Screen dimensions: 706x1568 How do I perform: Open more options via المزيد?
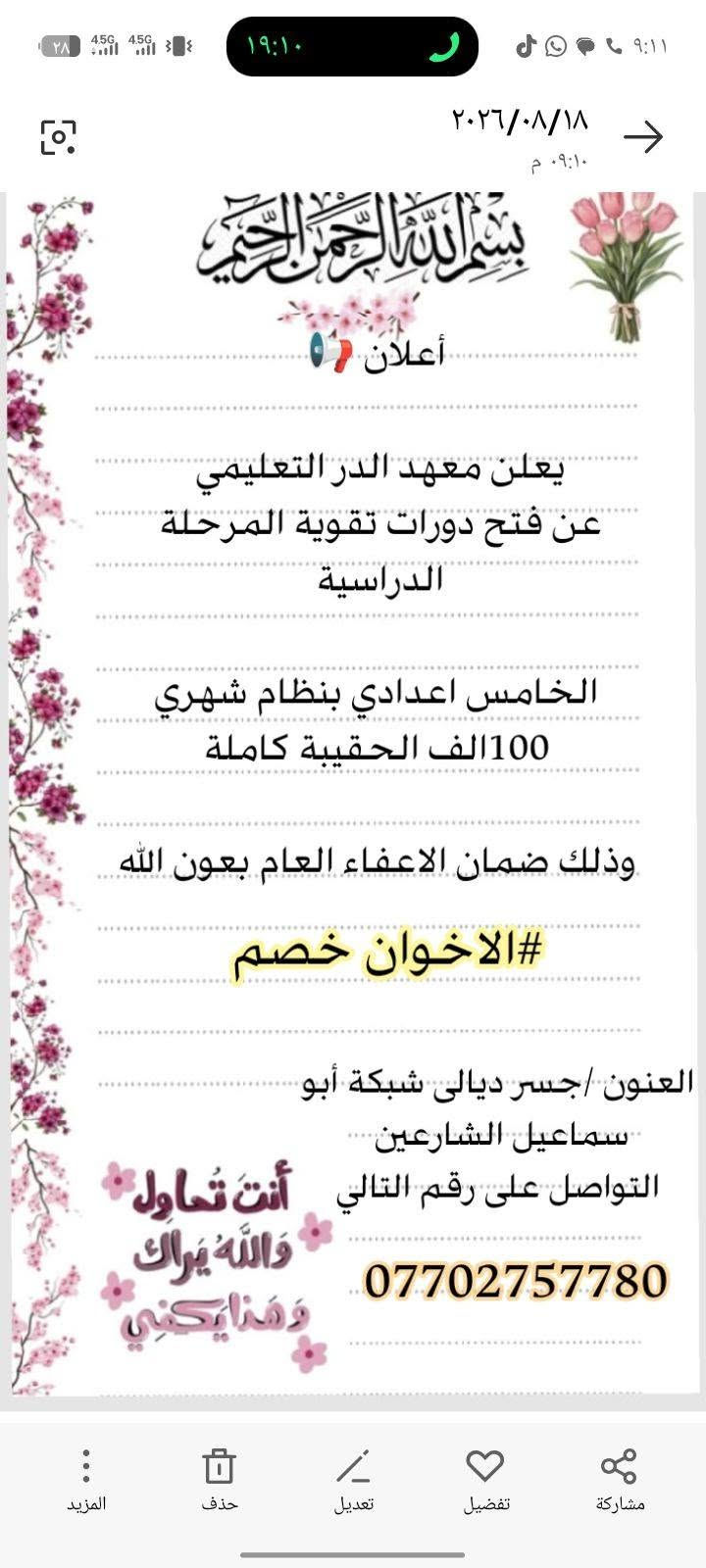(86, 1481)
